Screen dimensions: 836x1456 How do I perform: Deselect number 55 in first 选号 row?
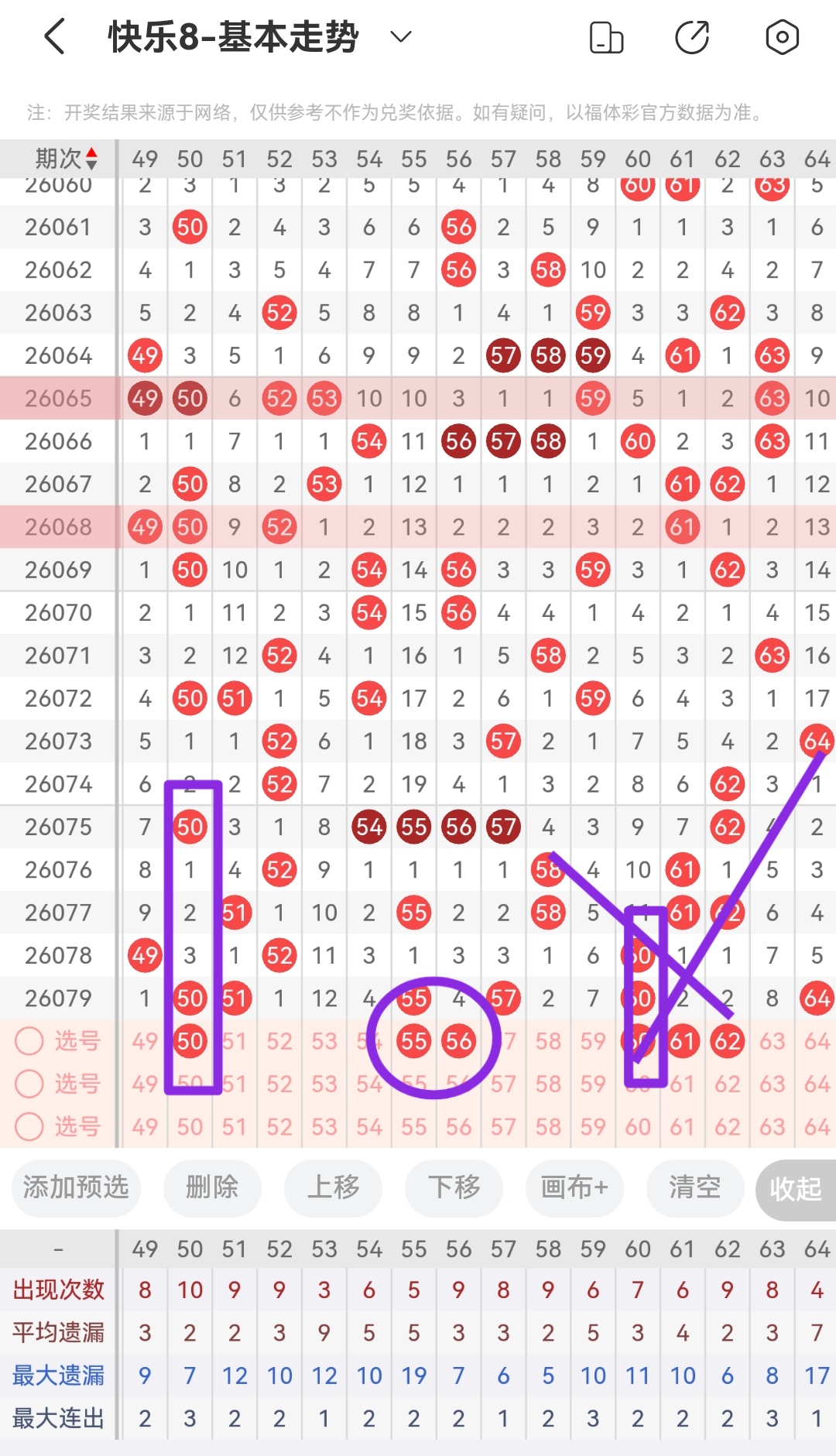pyautogui.click(x=414, y=1041)
